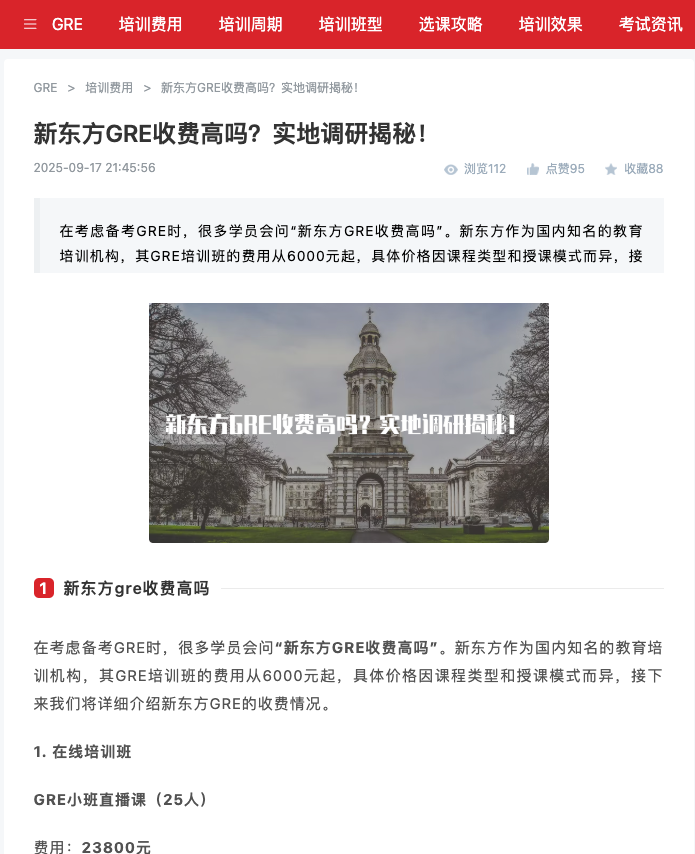Bookmark the article via 收藏88
Viewport: 695px width, 854px height.
(x=634, y=169)
